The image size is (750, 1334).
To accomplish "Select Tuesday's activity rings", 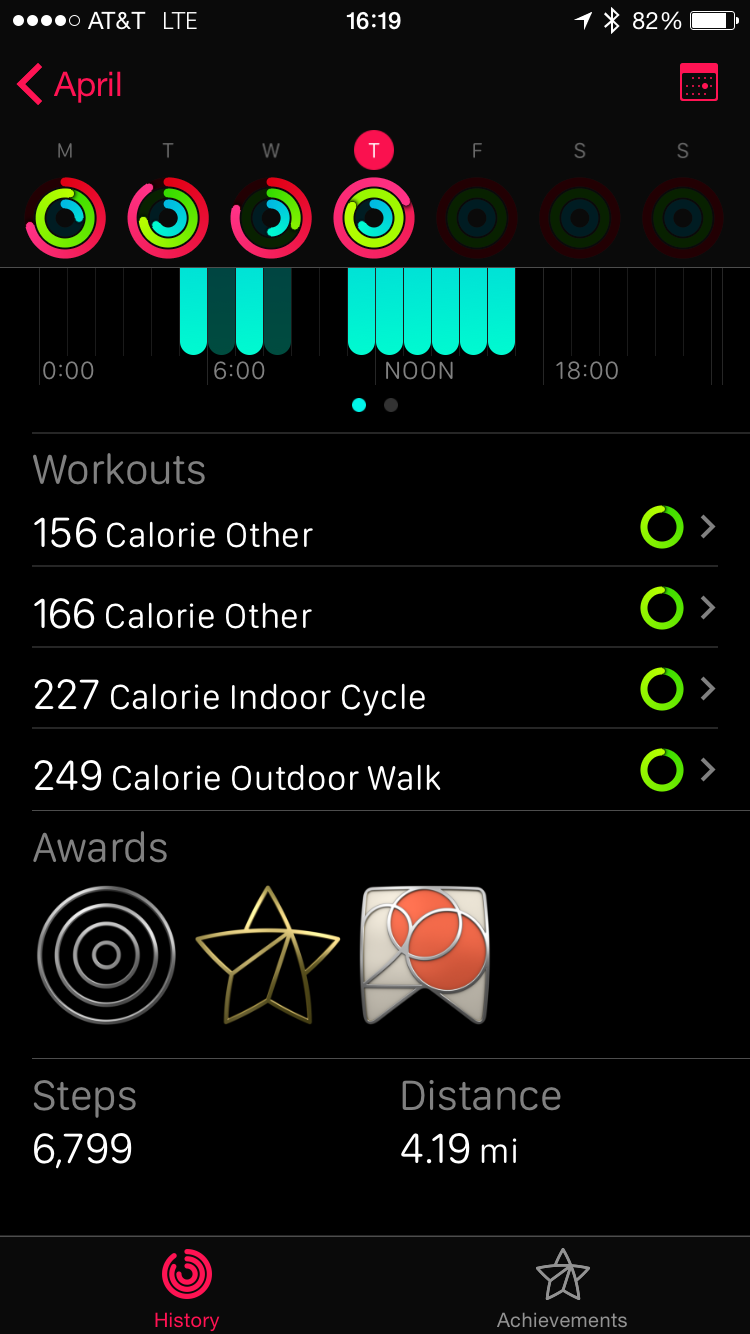I will (168, 217).
